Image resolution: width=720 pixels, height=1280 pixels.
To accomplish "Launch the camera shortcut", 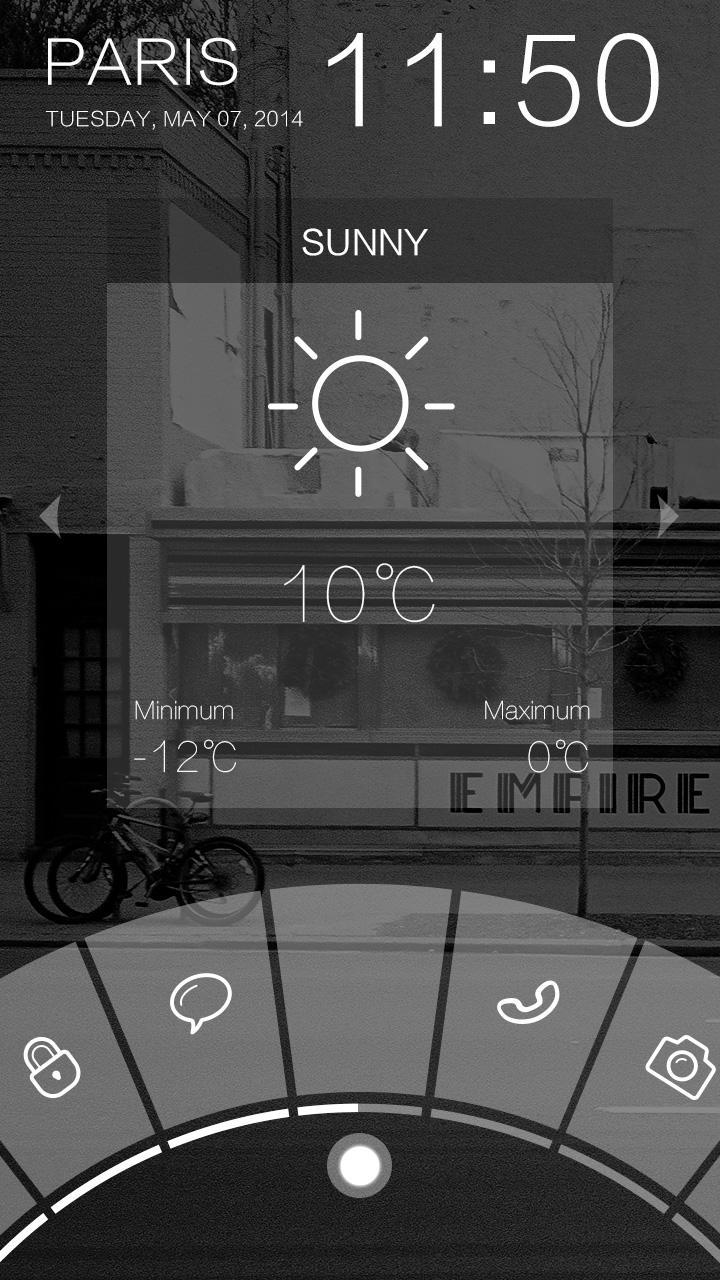I will click(x=680, y=1066).
